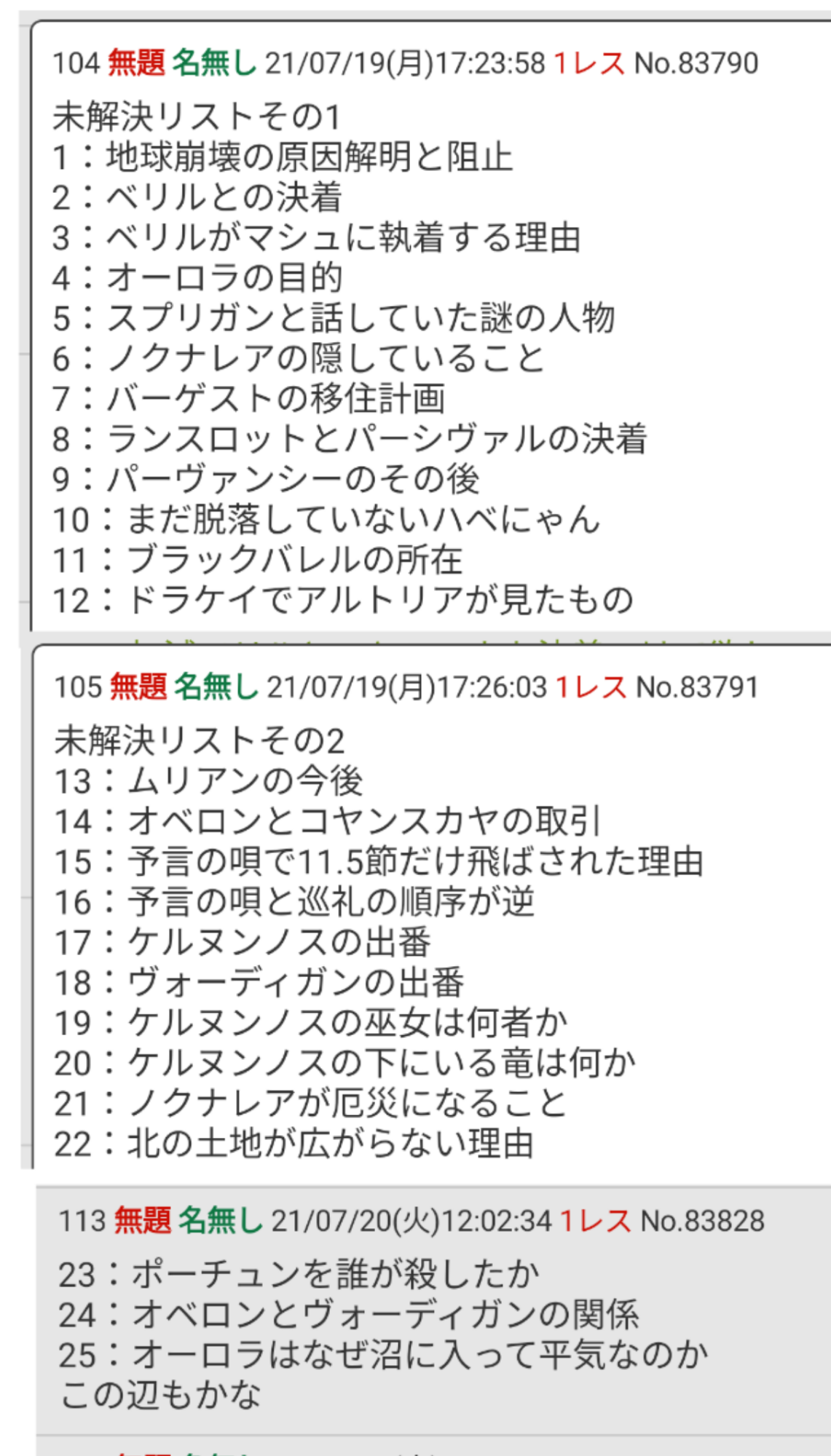Tap post number No.83828
Screen dimensions: 831x1456
702,1221
